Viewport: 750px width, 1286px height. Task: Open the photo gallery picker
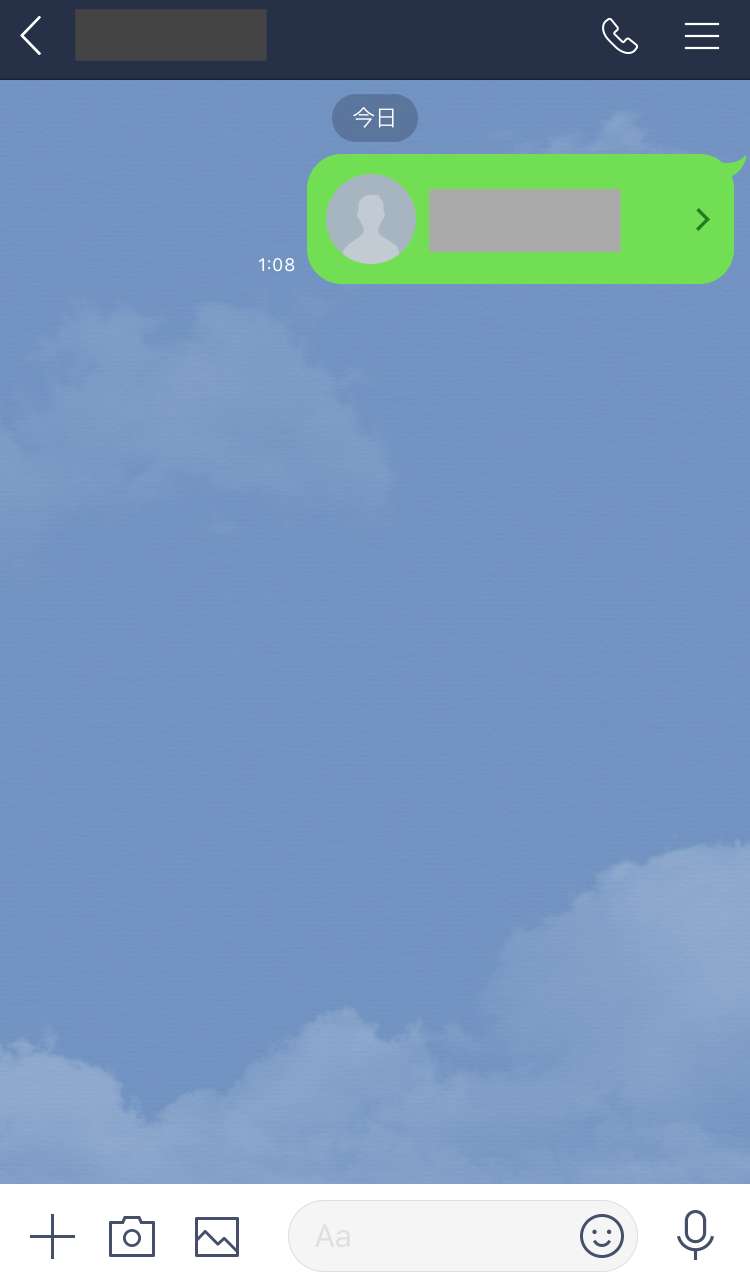(x=217, y=1237)
